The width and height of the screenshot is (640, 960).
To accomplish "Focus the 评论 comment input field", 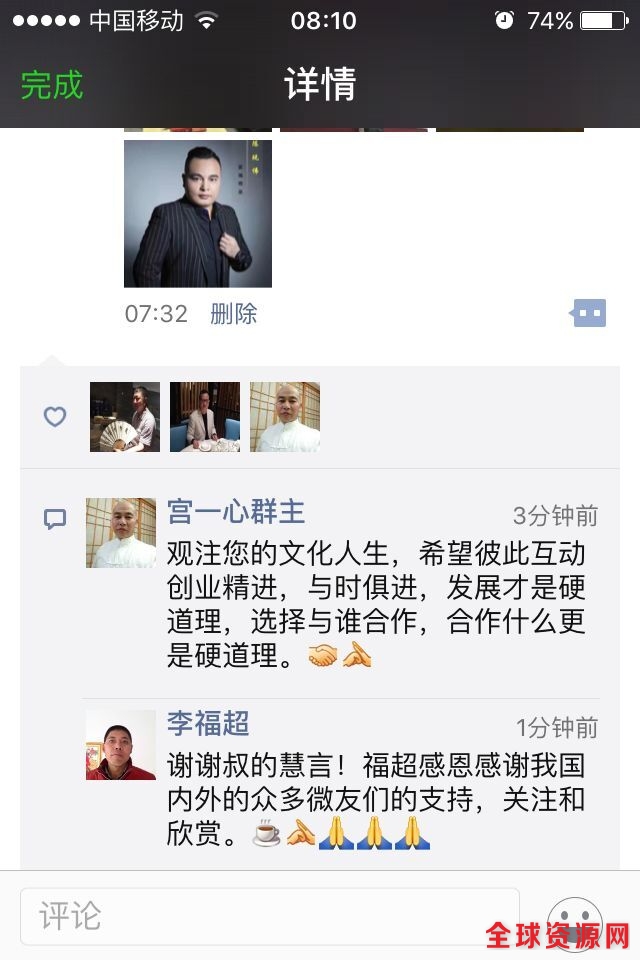I will tap(270, 916).
